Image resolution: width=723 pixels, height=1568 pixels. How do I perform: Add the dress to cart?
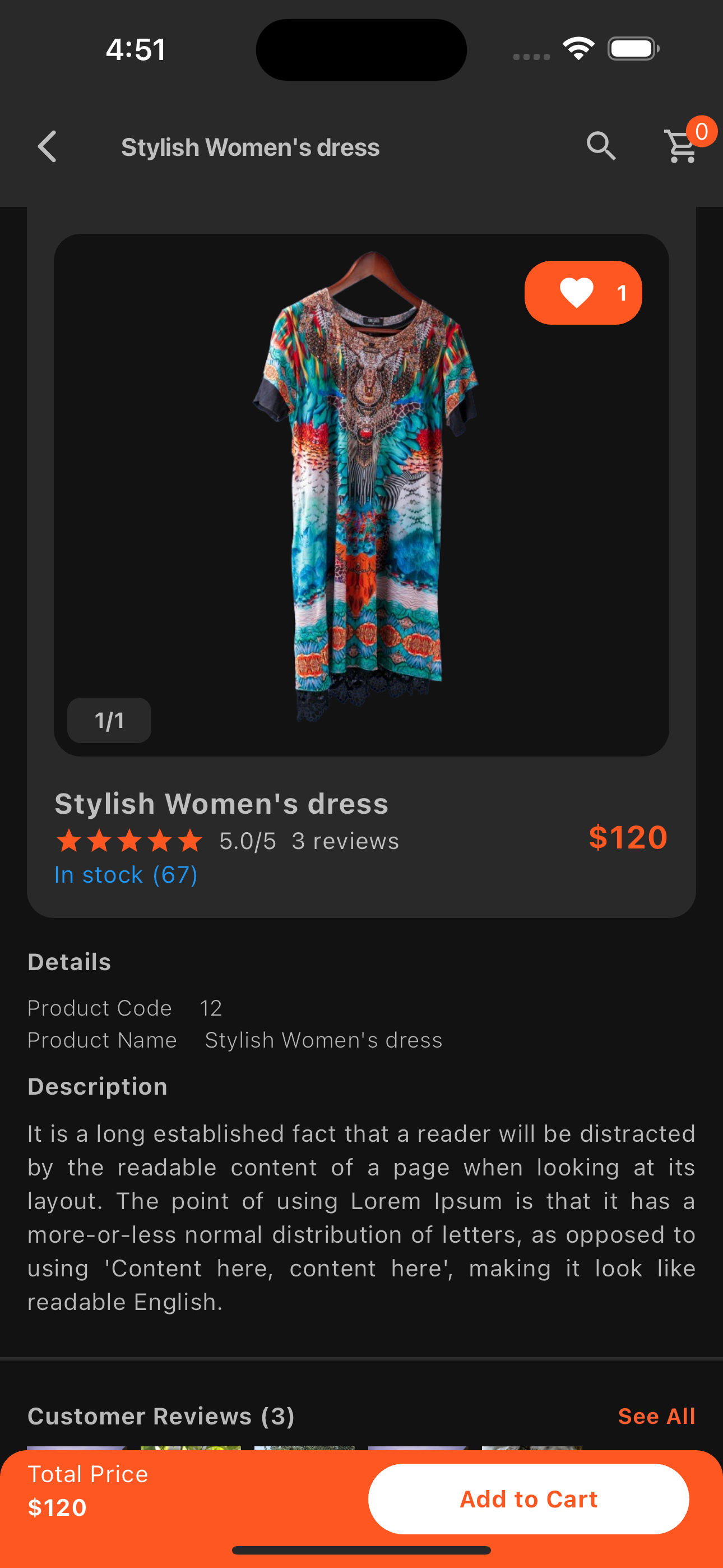(x=529, y=1499)
